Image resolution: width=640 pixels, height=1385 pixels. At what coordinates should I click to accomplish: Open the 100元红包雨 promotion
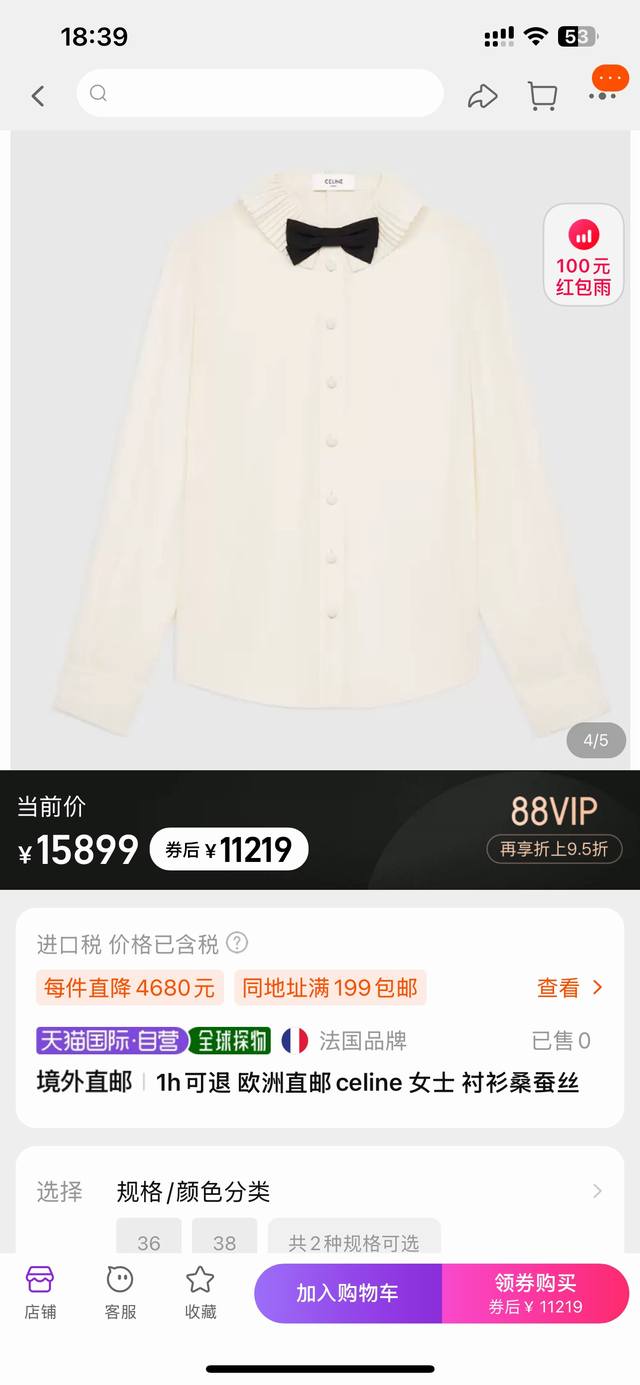[x=583, y=255]
